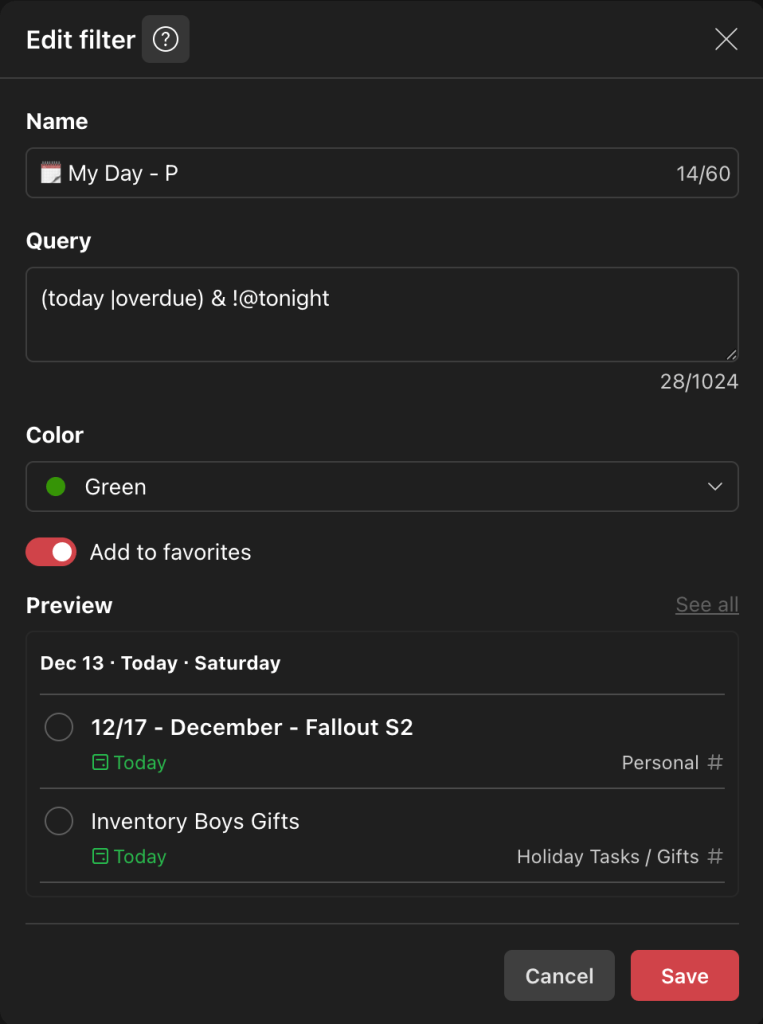Complete the Fallout S2 task checkbox
The height and width of the screenshot is (1024, 763).
point(59,727)
